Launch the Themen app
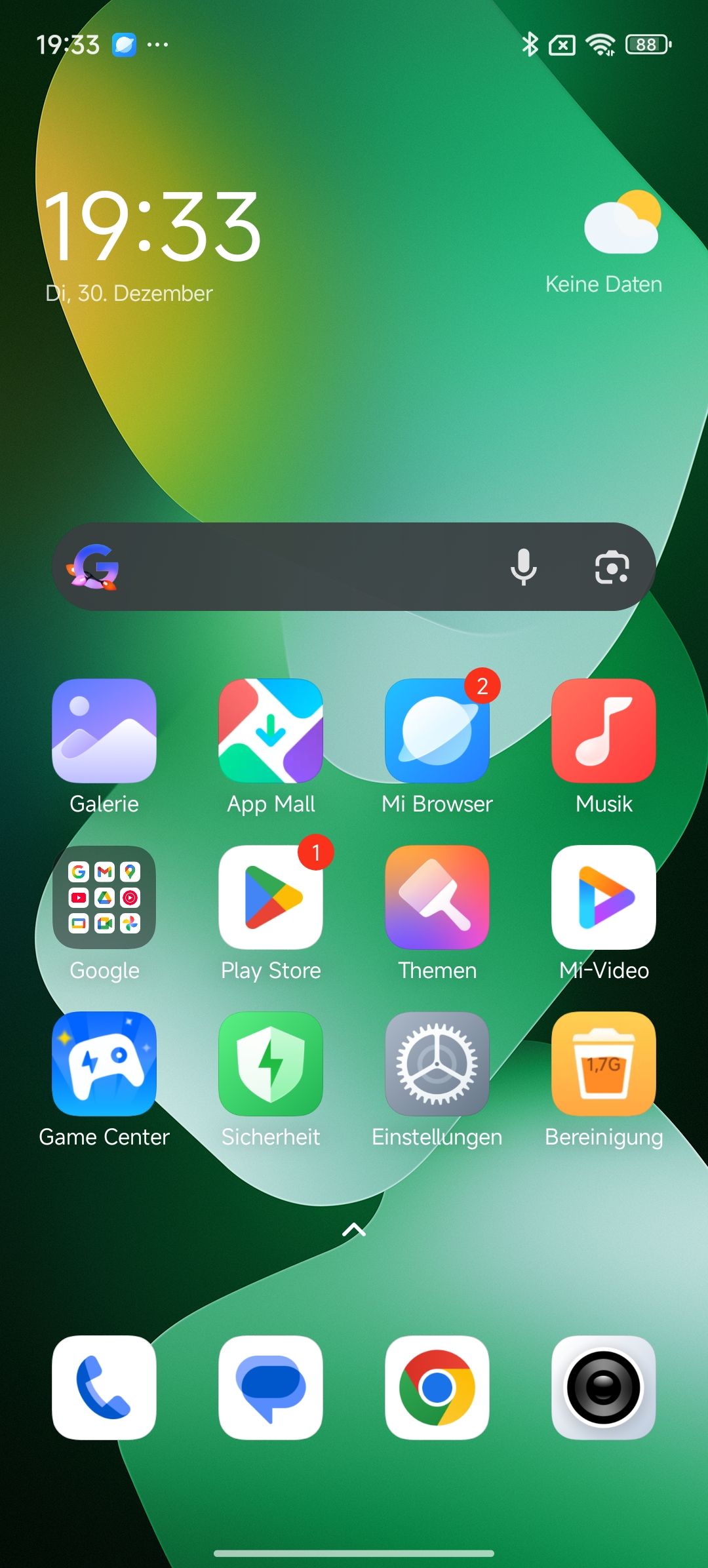This screenshot has height=1568, width=708. point(437,897)
